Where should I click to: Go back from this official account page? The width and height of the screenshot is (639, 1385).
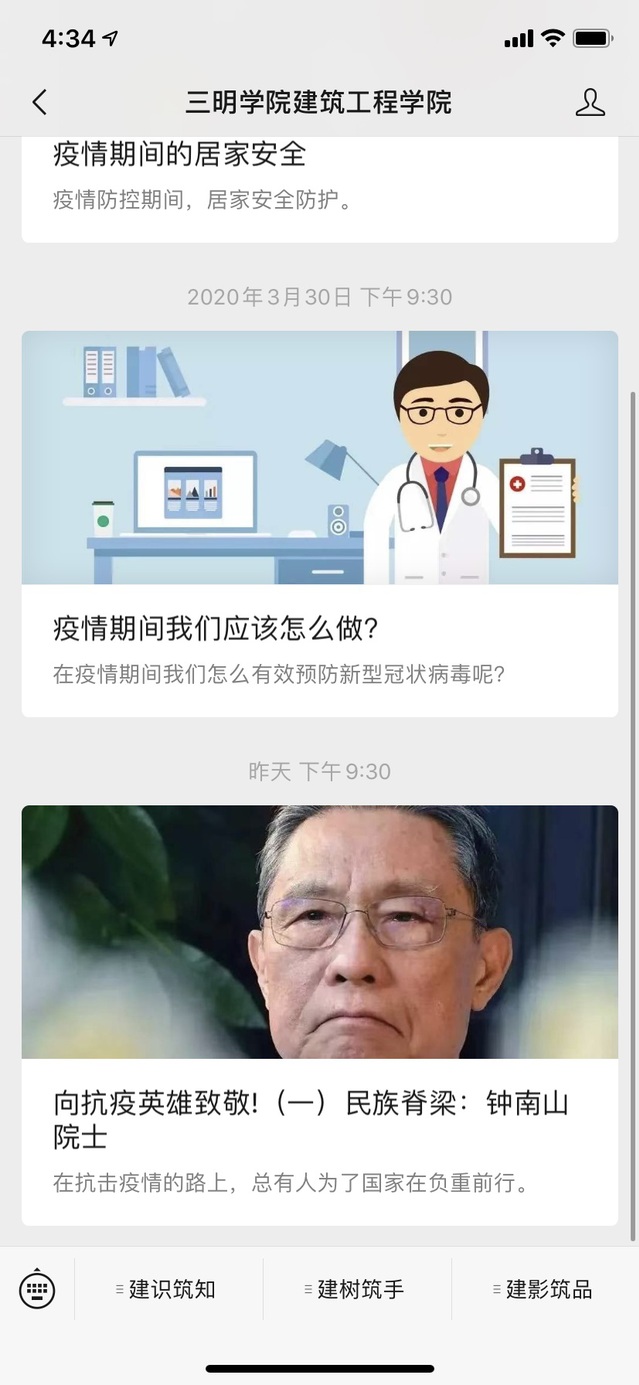click(x=39, y=102)
